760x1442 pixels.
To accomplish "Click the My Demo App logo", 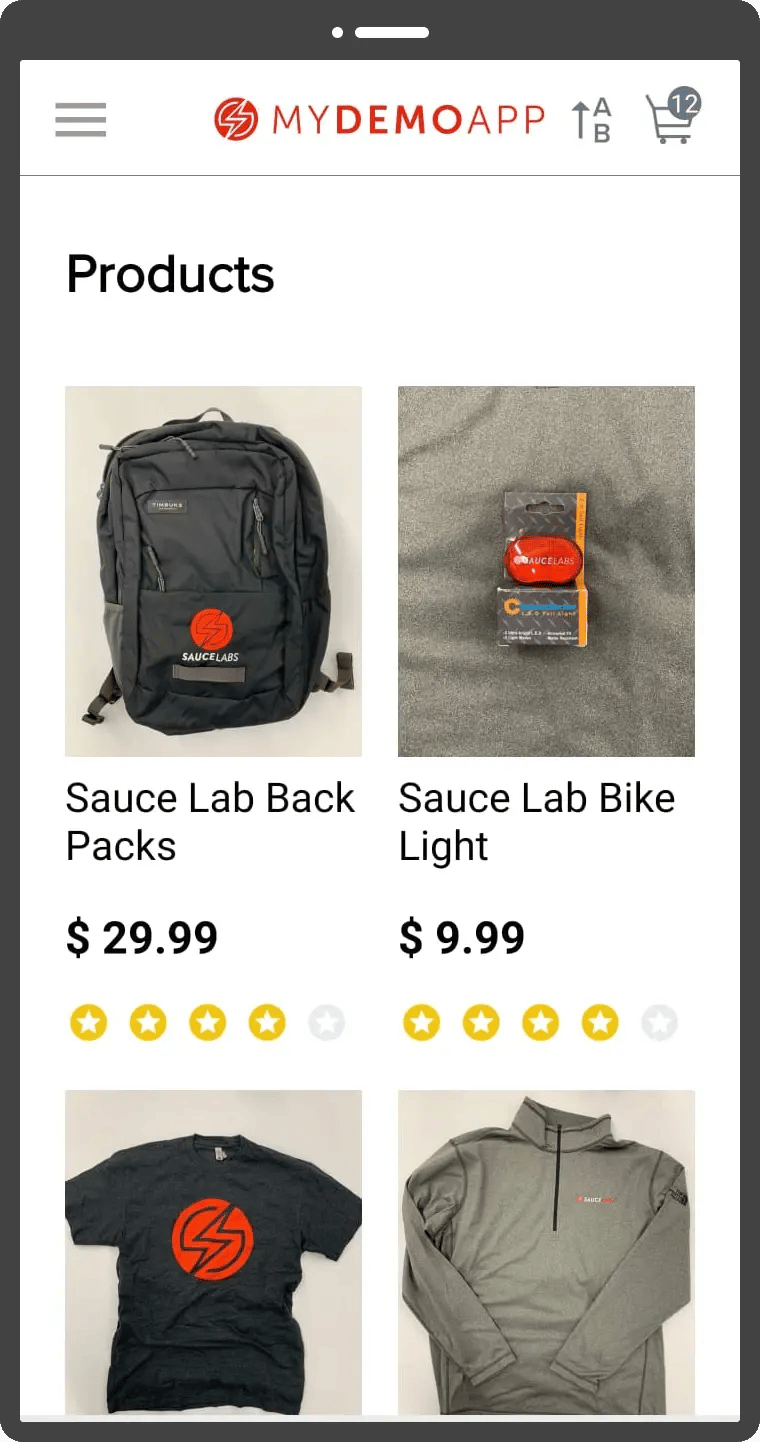I will [380, 118].
